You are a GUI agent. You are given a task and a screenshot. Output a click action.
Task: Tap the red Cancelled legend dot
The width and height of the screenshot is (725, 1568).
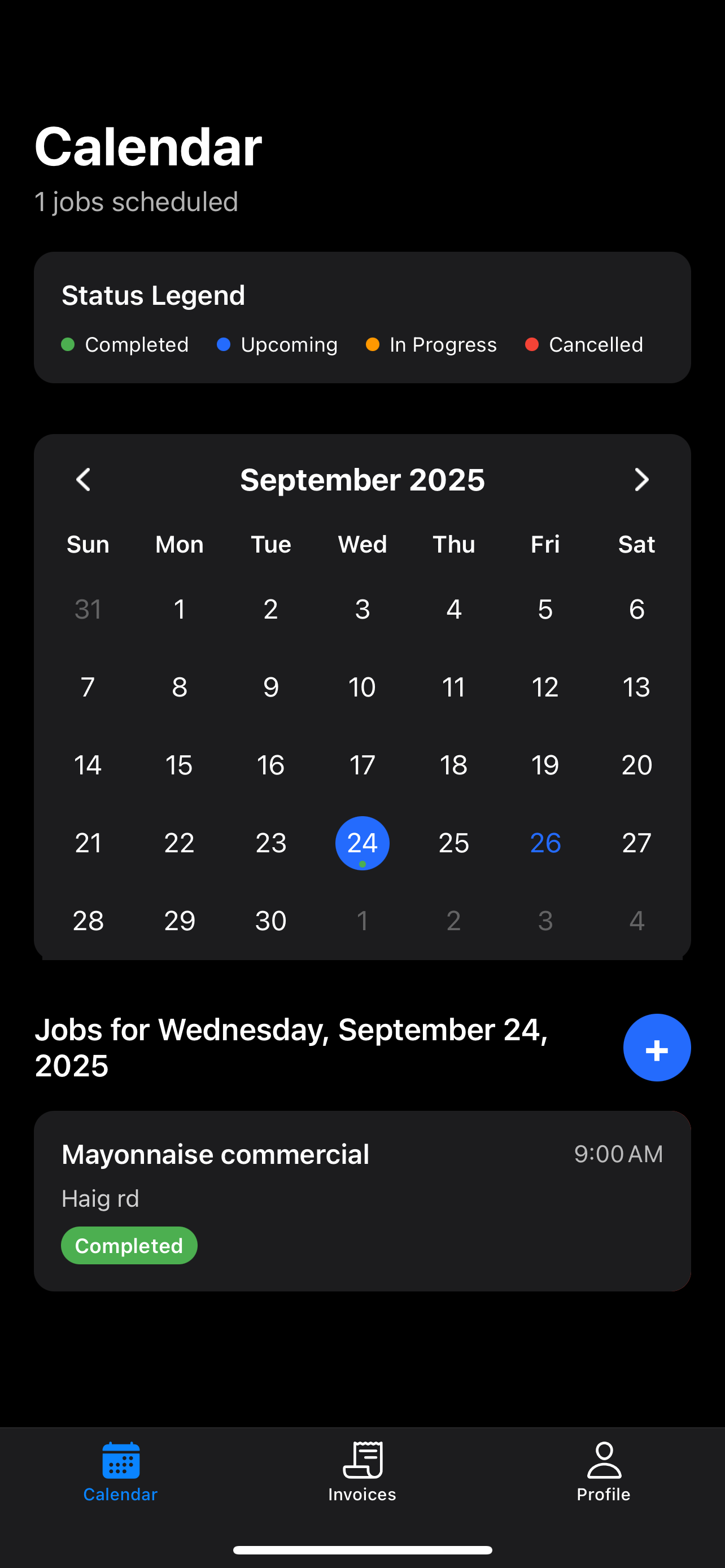coord(532,344)
